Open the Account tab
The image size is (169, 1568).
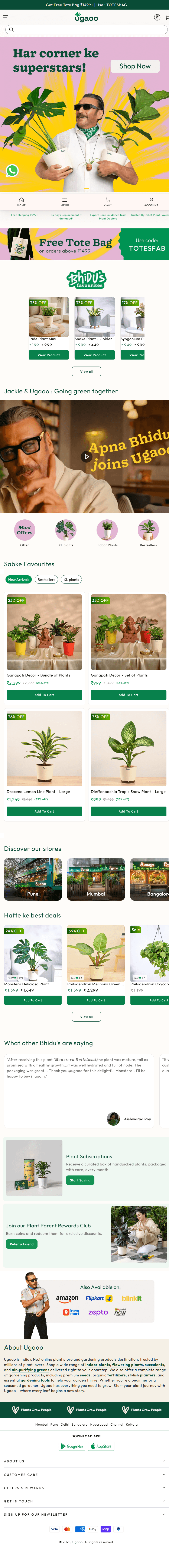point(151,201)
